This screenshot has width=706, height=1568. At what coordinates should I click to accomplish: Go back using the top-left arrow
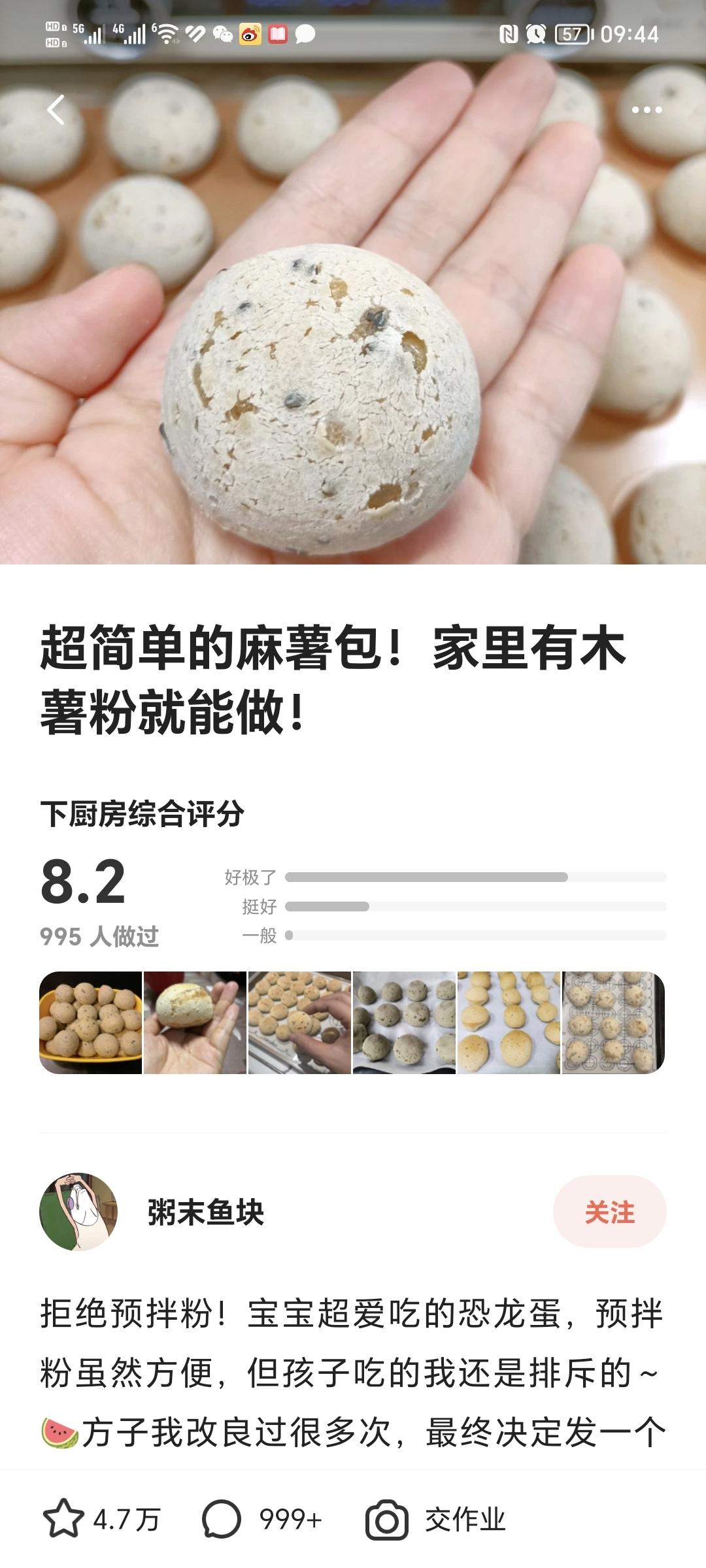click(x=56, y=110)
